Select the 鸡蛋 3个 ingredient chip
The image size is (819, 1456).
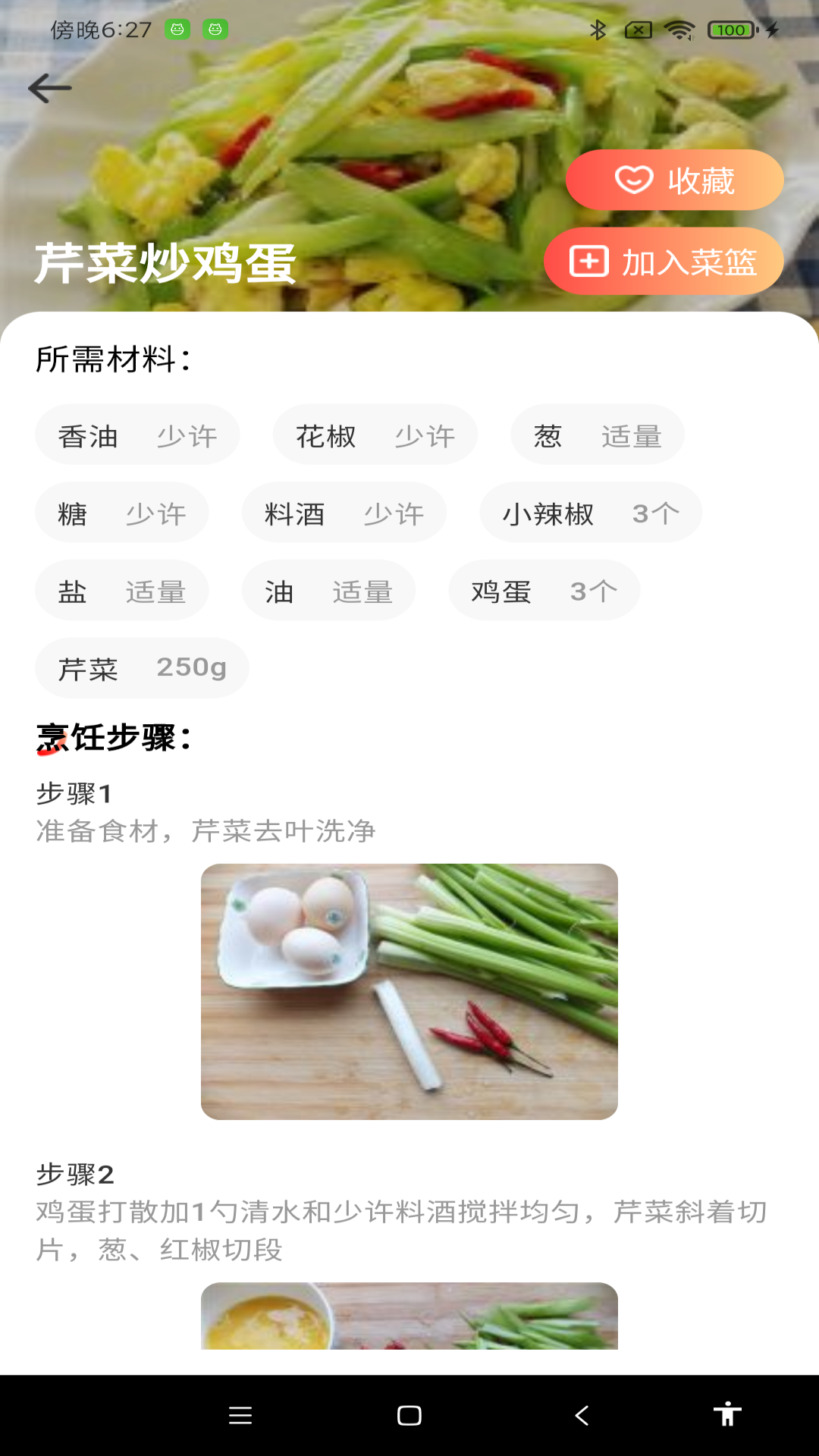544,590
